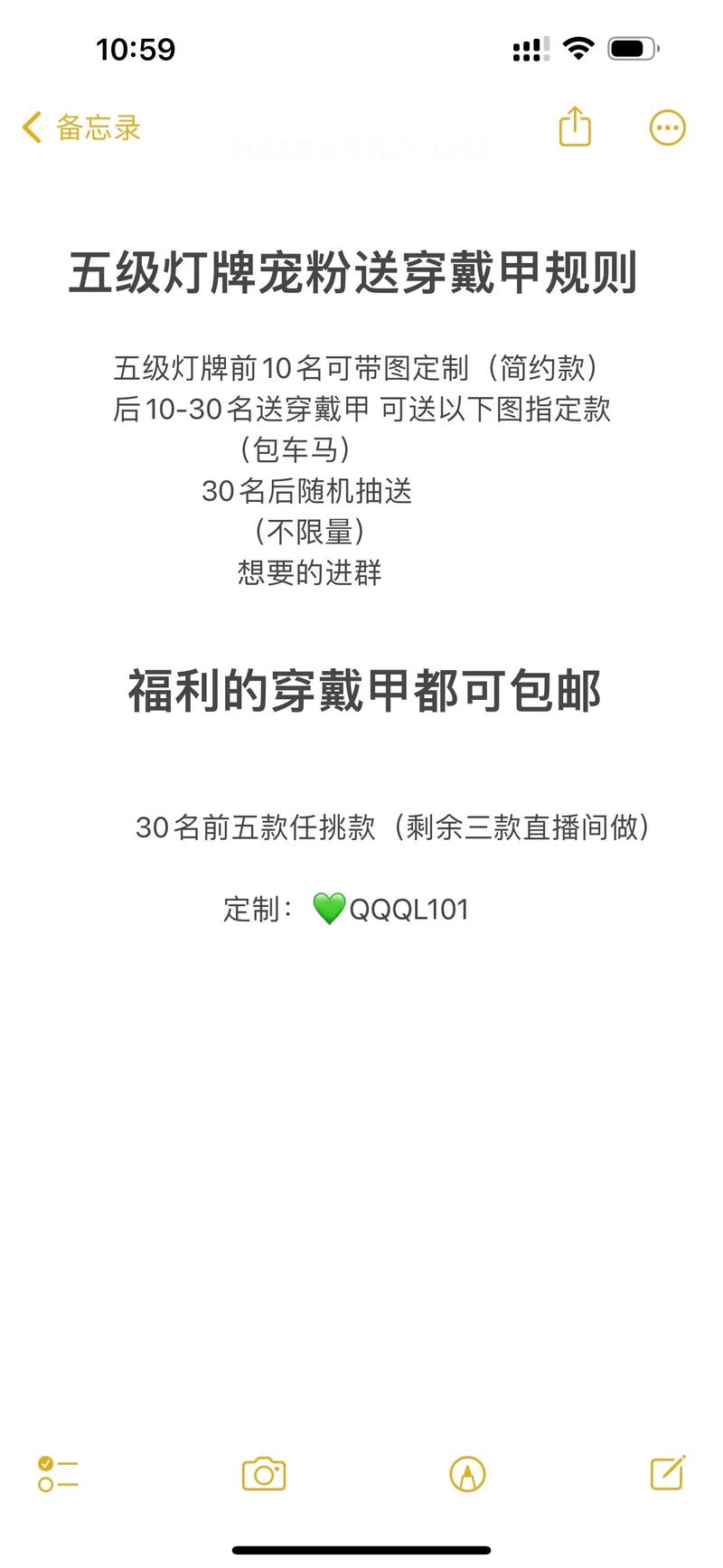Open the markup pen tool
Image resolution: width=723 pixels, height=1568 pixels.
467,1474
